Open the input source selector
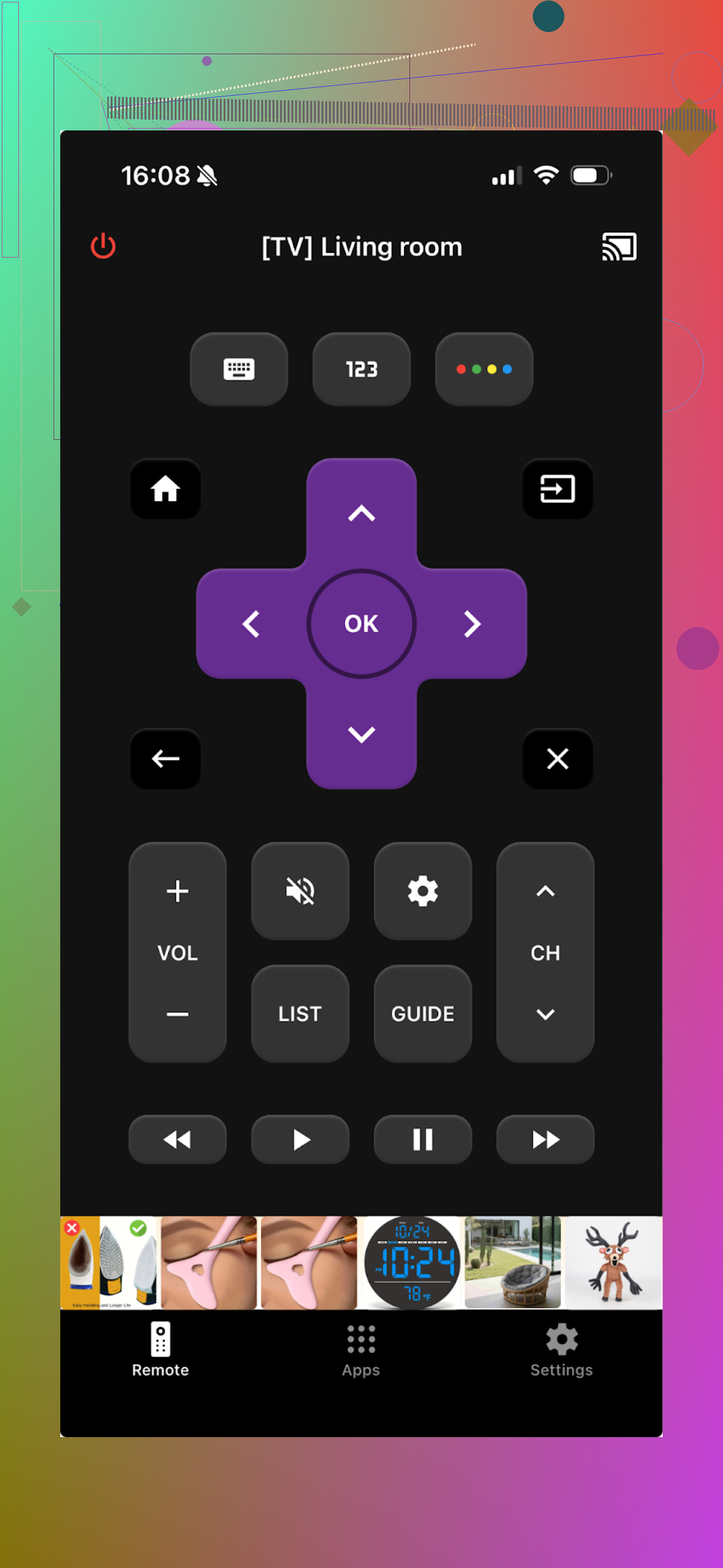723x1568 pixels. tap(557, 489)
